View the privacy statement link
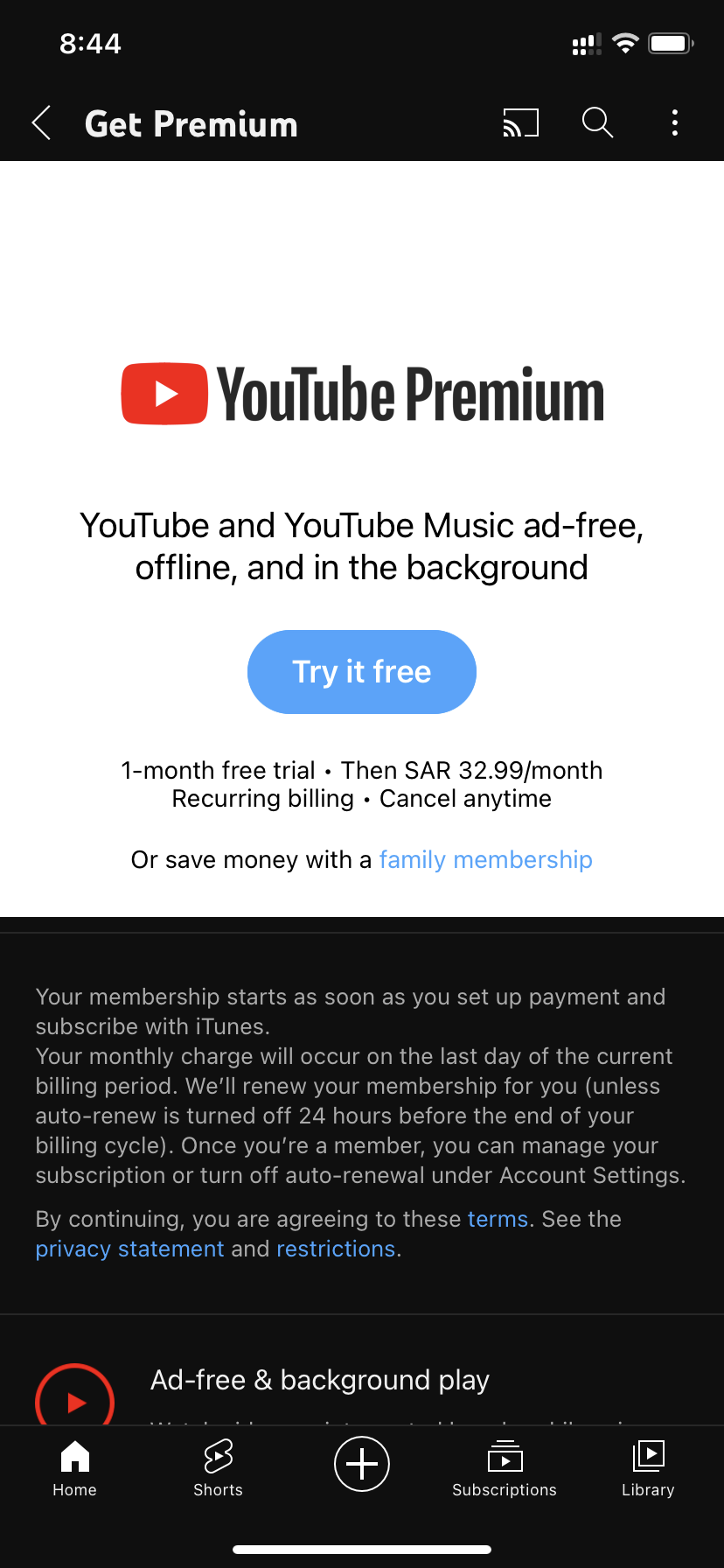The width and height of the screenshot is (724, 1568). (x=129, y=1249)
